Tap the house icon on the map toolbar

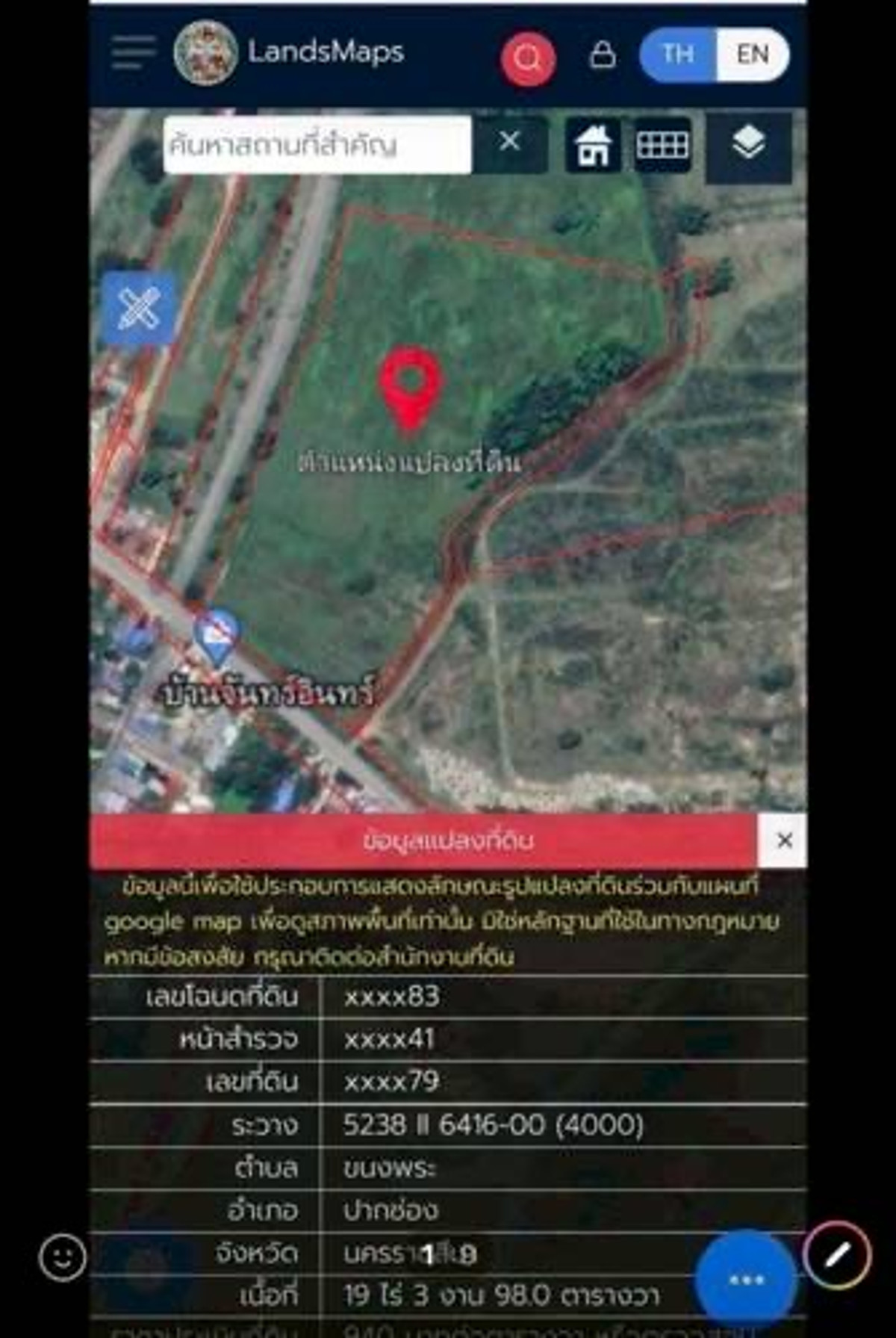(593, 145)
